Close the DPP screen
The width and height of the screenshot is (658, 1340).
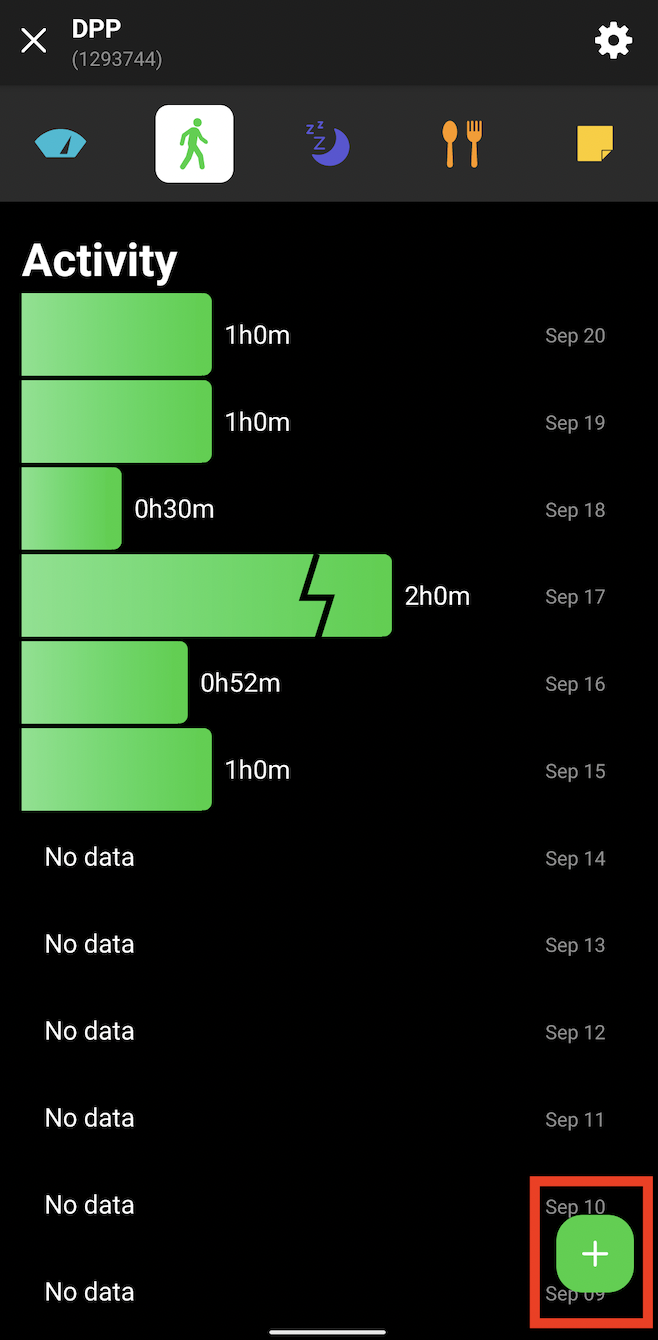(x=34, y=41)
